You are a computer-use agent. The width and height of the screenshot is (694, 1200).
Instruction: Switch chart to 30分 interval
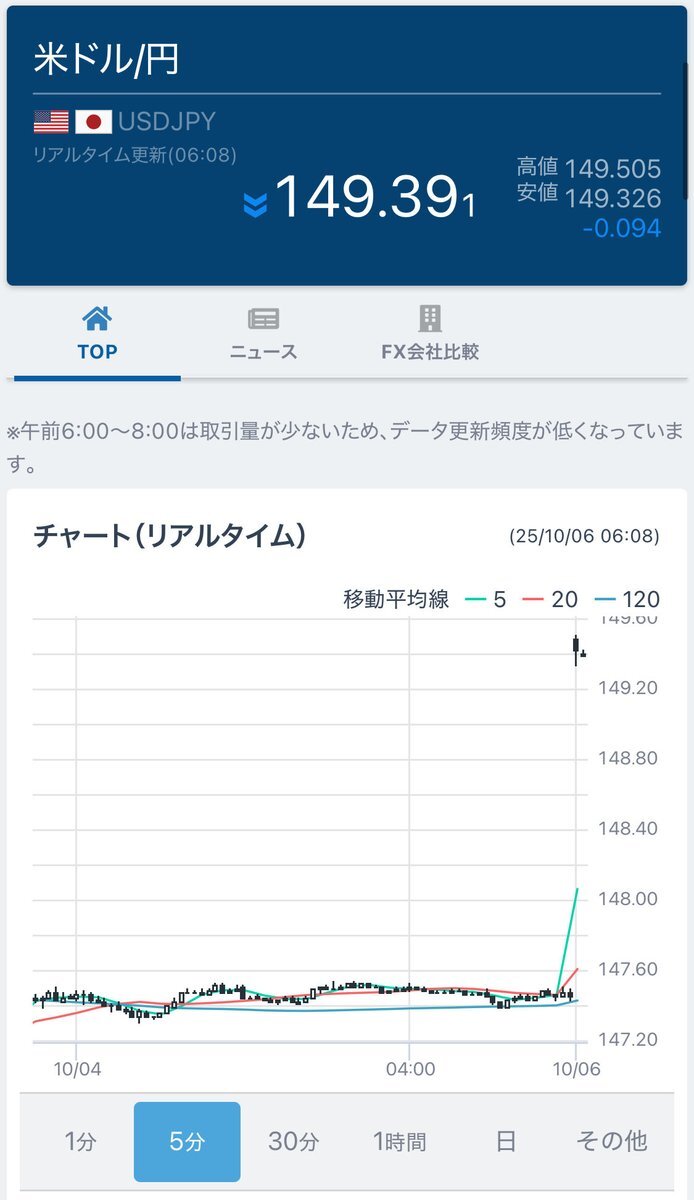pyautogui.click(x=293, y=1141)
